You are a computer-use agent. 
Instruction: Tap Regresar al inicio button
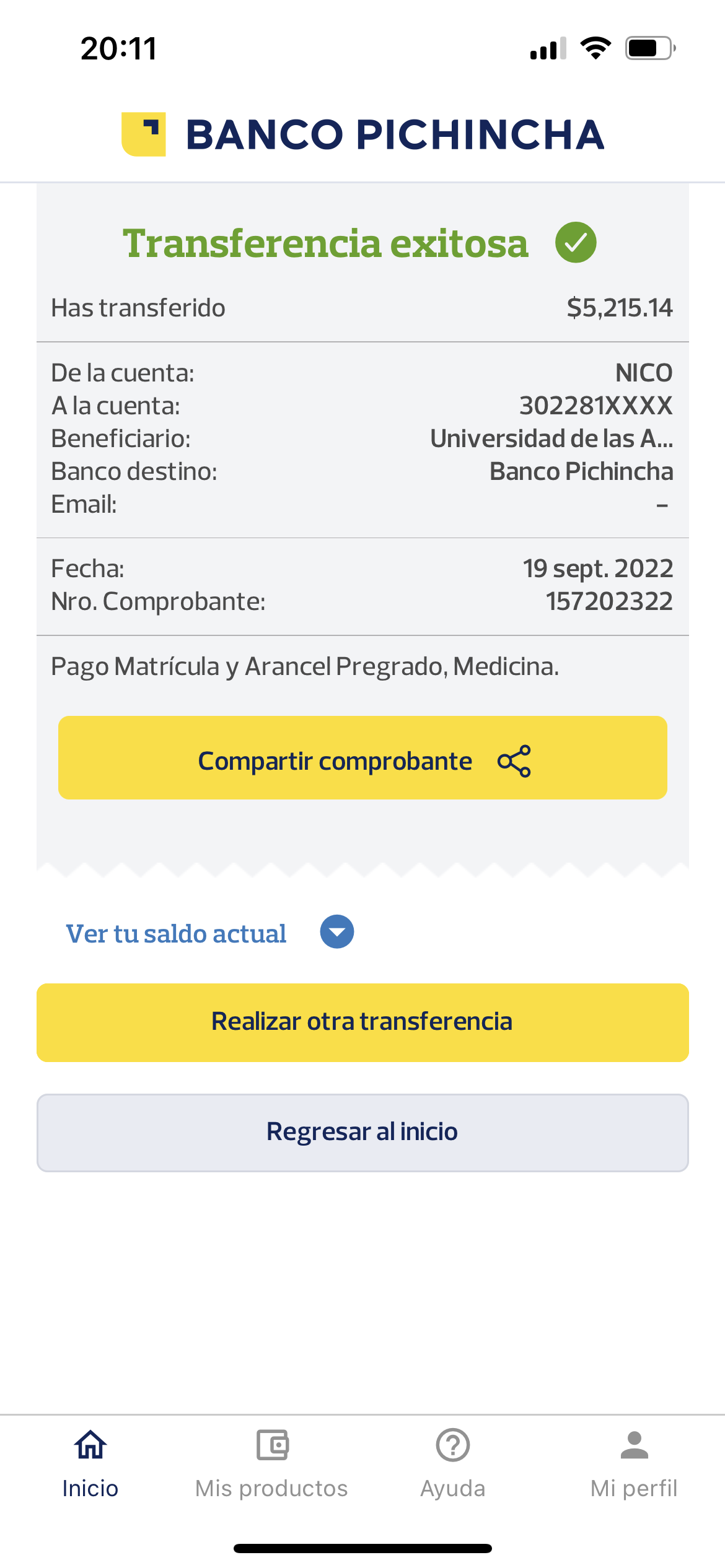362,1133
